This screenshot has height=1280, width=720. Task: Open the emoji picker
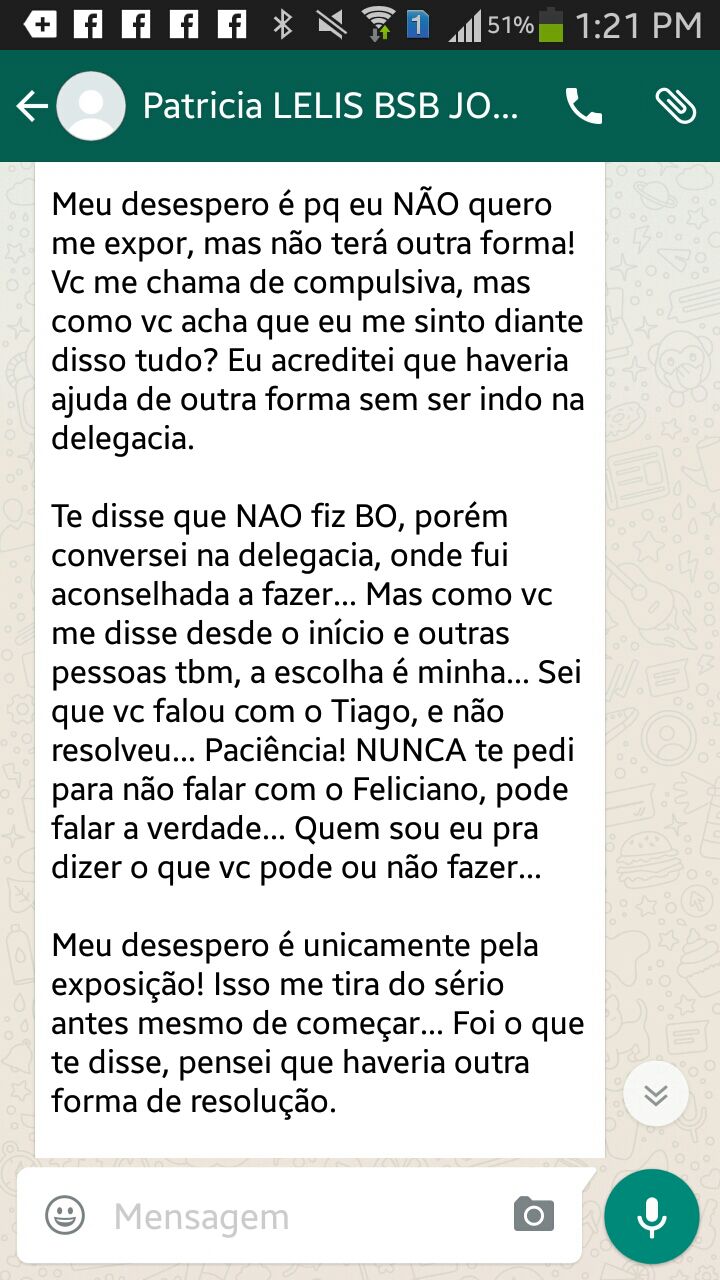tap(65, 1216)
